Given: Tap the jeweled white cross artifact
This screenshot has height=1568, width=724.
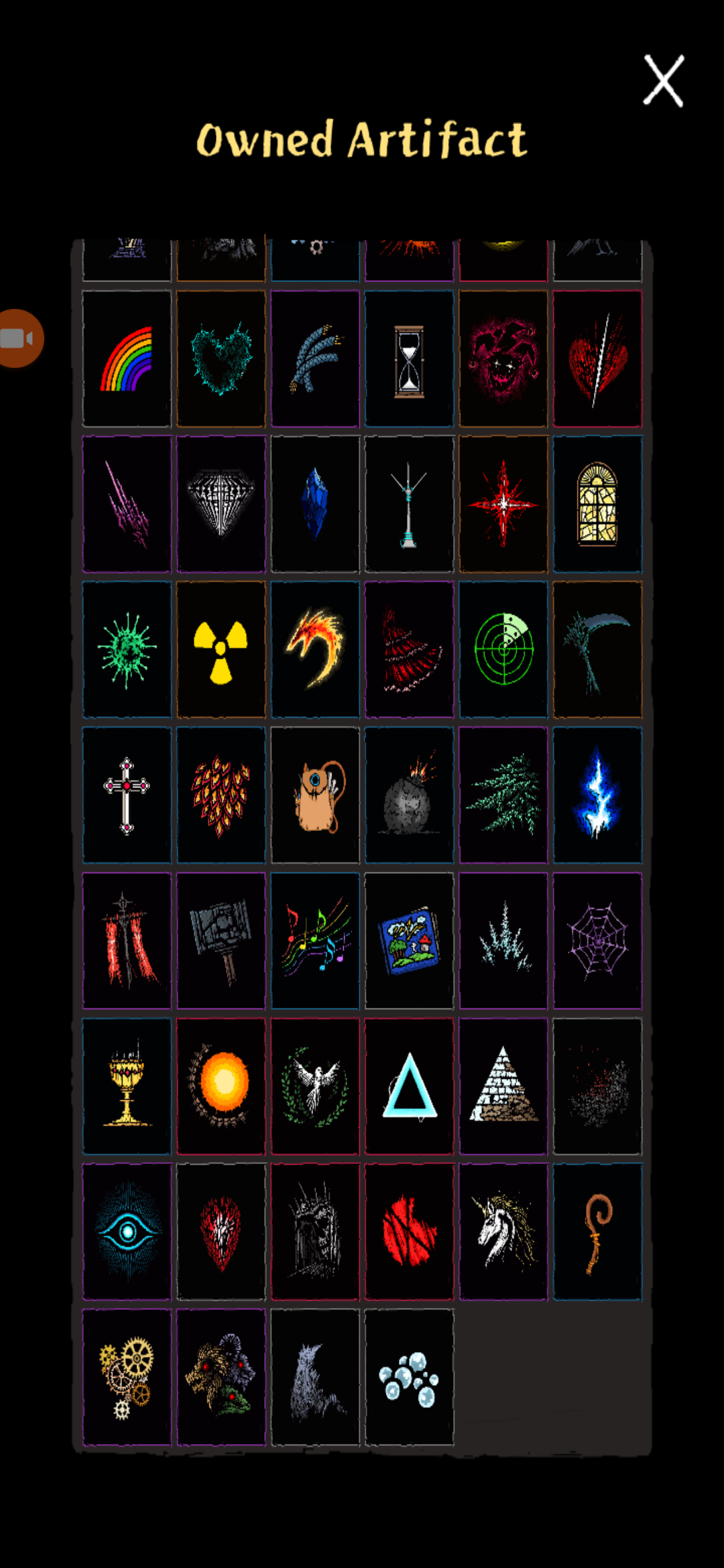Looking at the screenshot, I should [x=127, y=795].
